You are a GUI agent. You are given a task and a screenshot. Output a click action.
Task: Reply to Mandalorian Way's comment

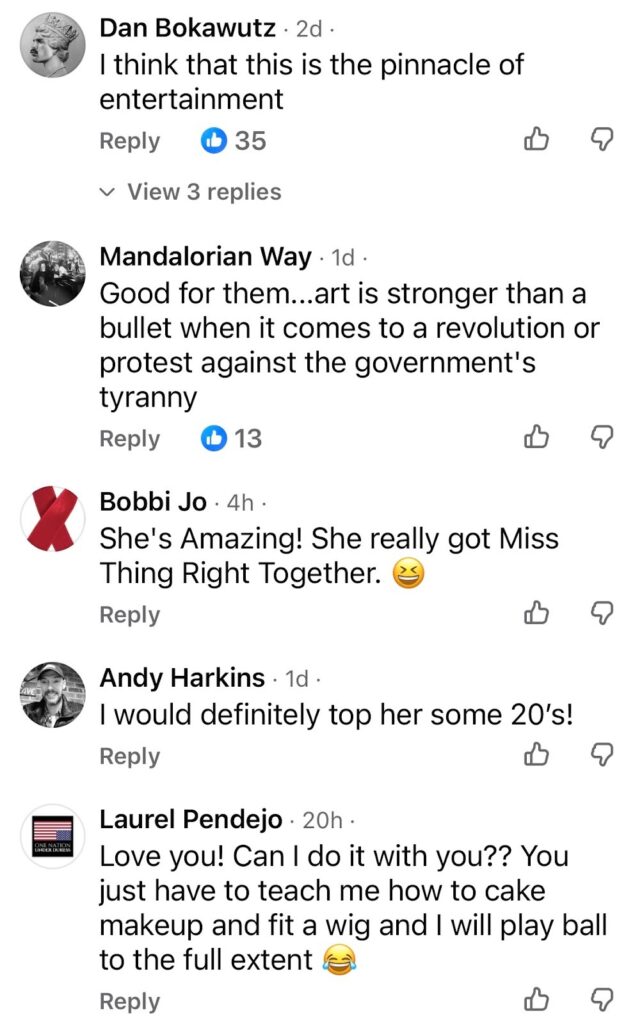(129, 438)
